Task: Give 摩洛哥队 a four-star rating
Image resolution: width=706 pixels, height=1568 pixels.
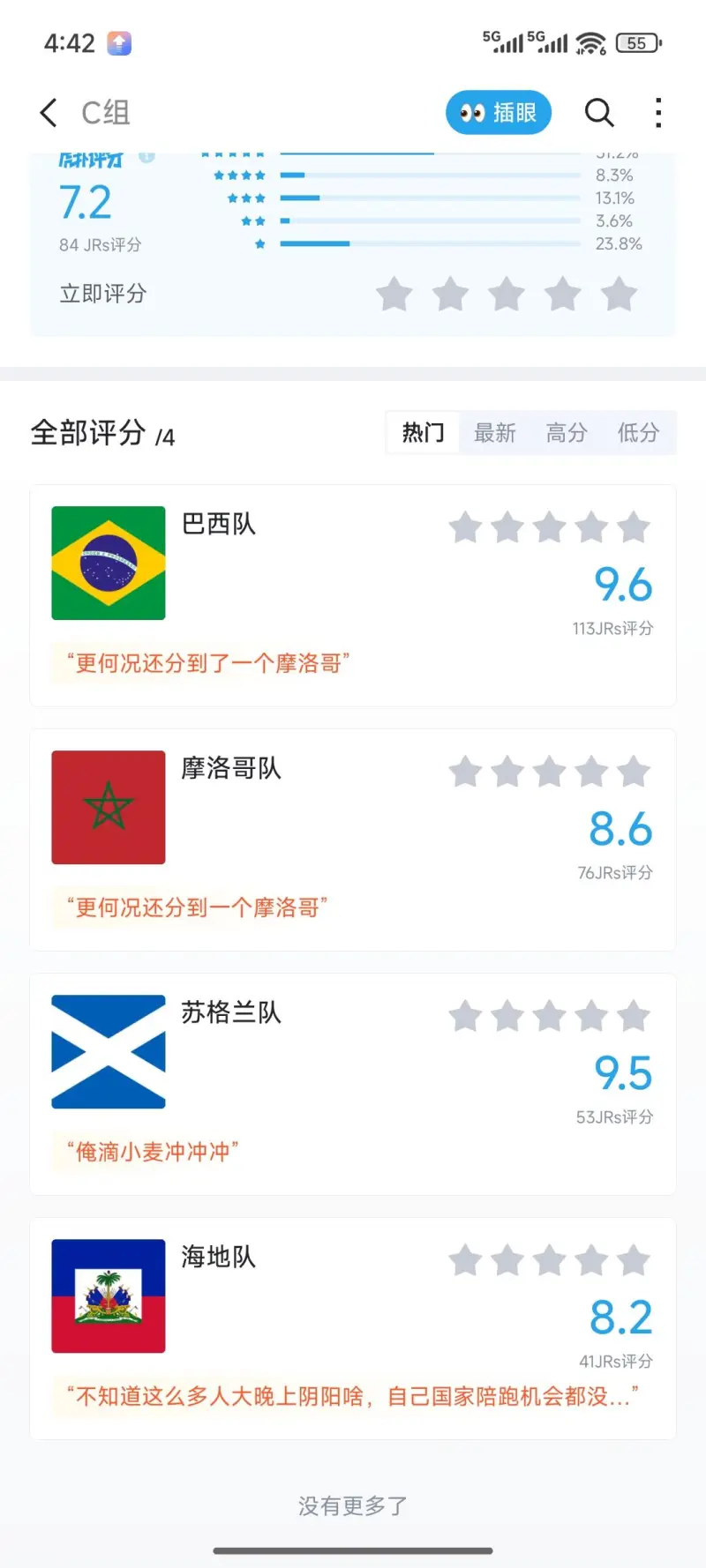Action: 591,773
